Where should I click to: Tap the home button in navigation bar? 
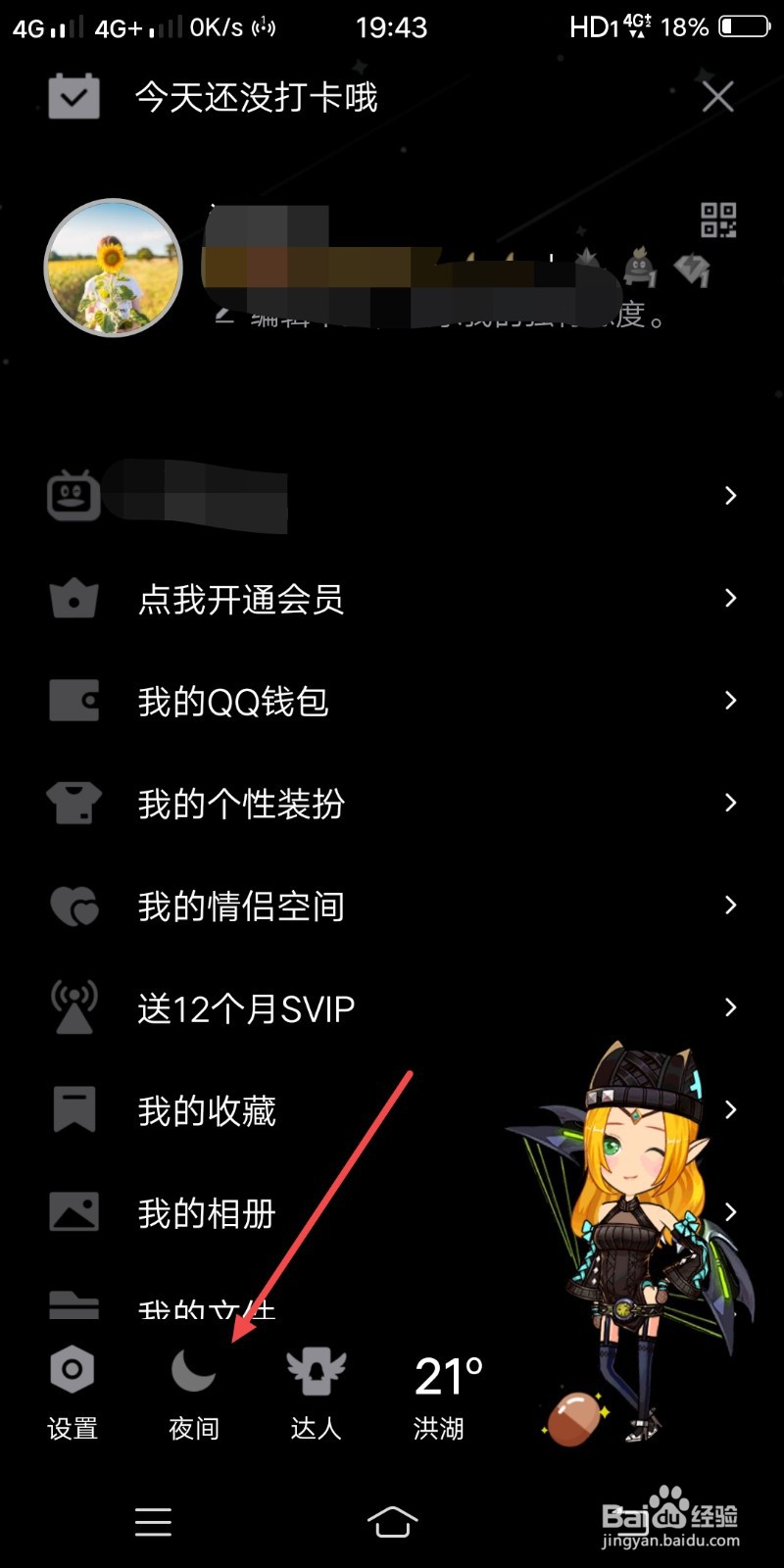coord(392,1522)
